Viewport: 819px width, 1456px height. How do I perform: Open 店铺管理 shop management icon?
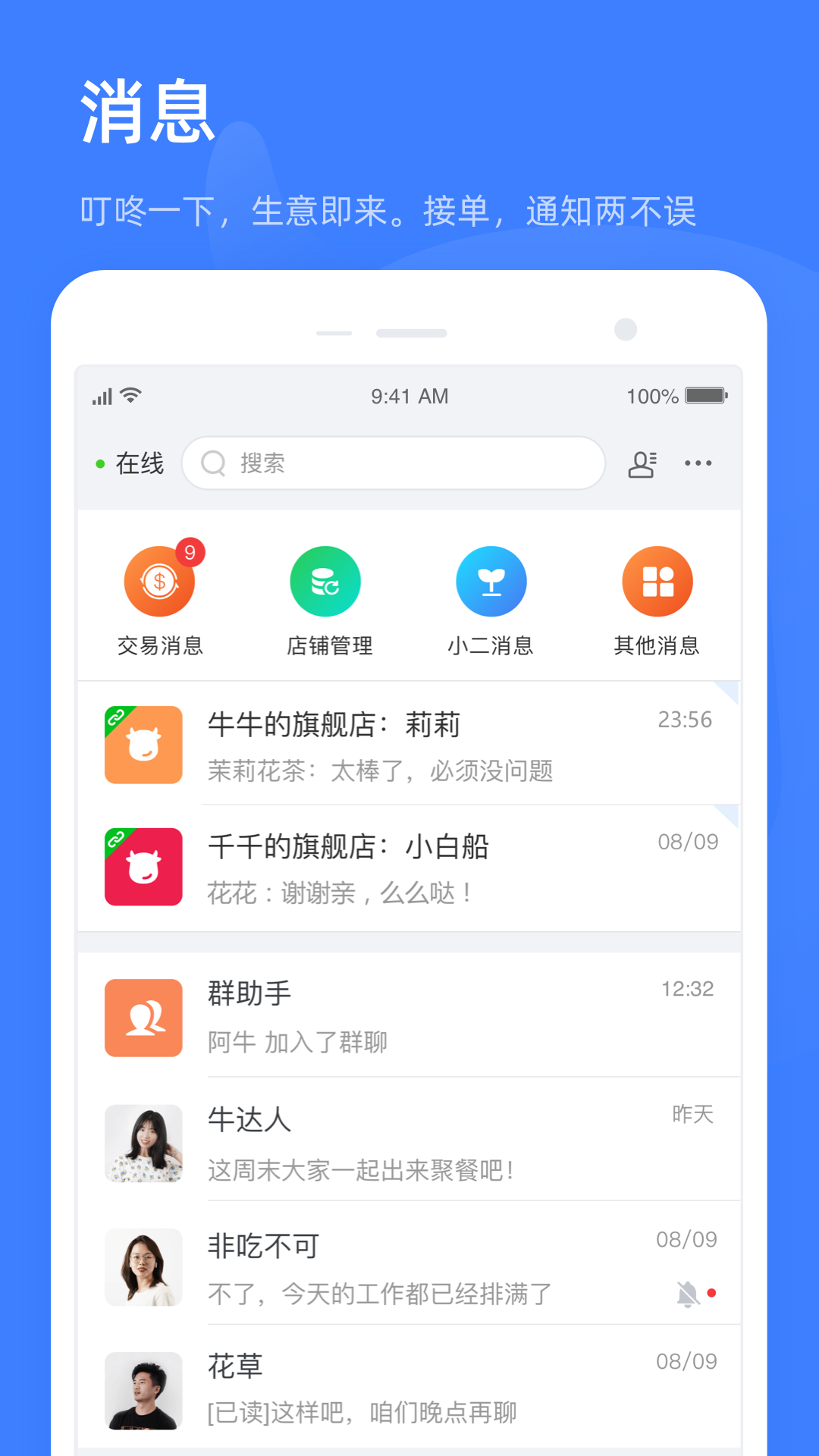tap(325, 581)
